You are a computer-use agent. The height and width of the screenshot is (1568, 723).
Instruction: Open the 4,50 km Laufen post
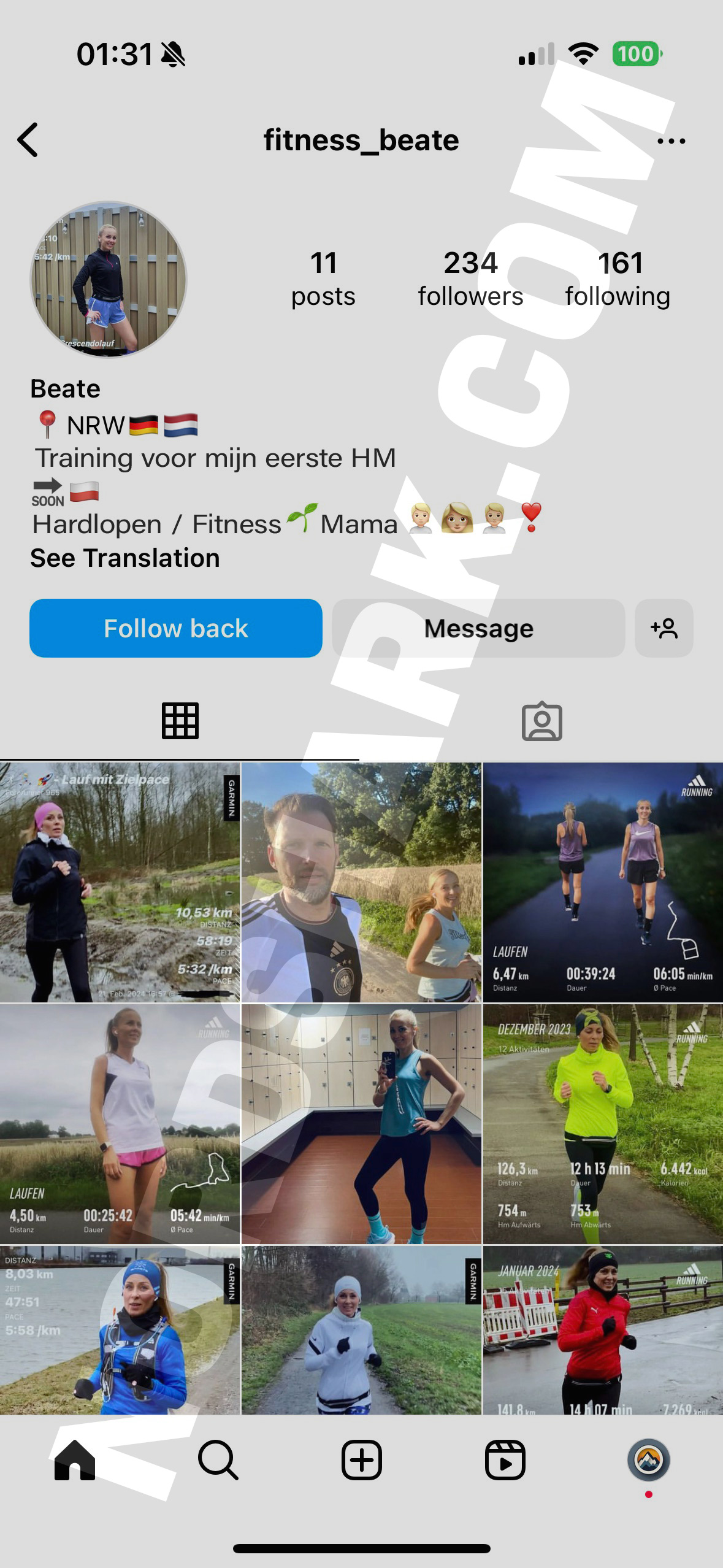pos(120,1124)
